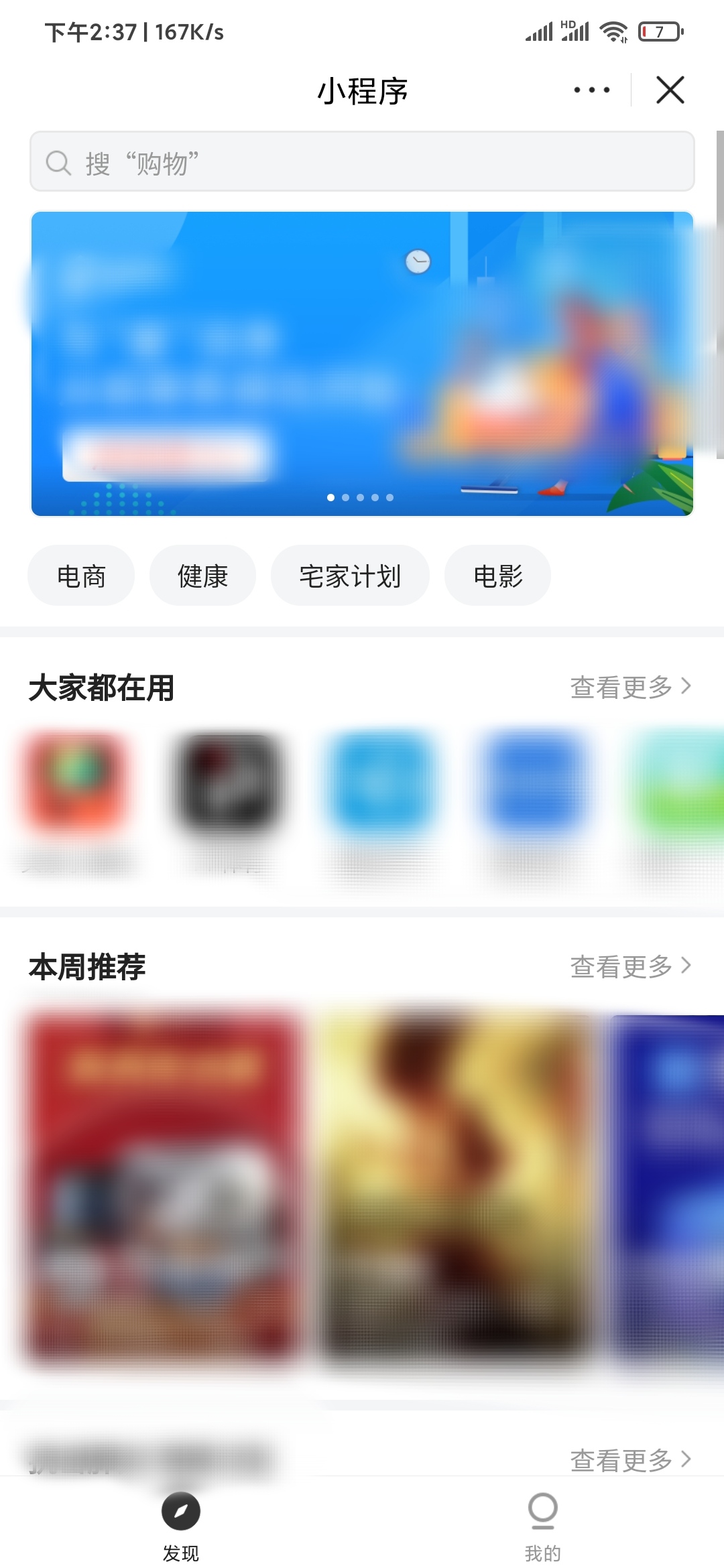Select the 电影 category chip
This screenshot has width=724, height=1568.
[x=497, y=575]
